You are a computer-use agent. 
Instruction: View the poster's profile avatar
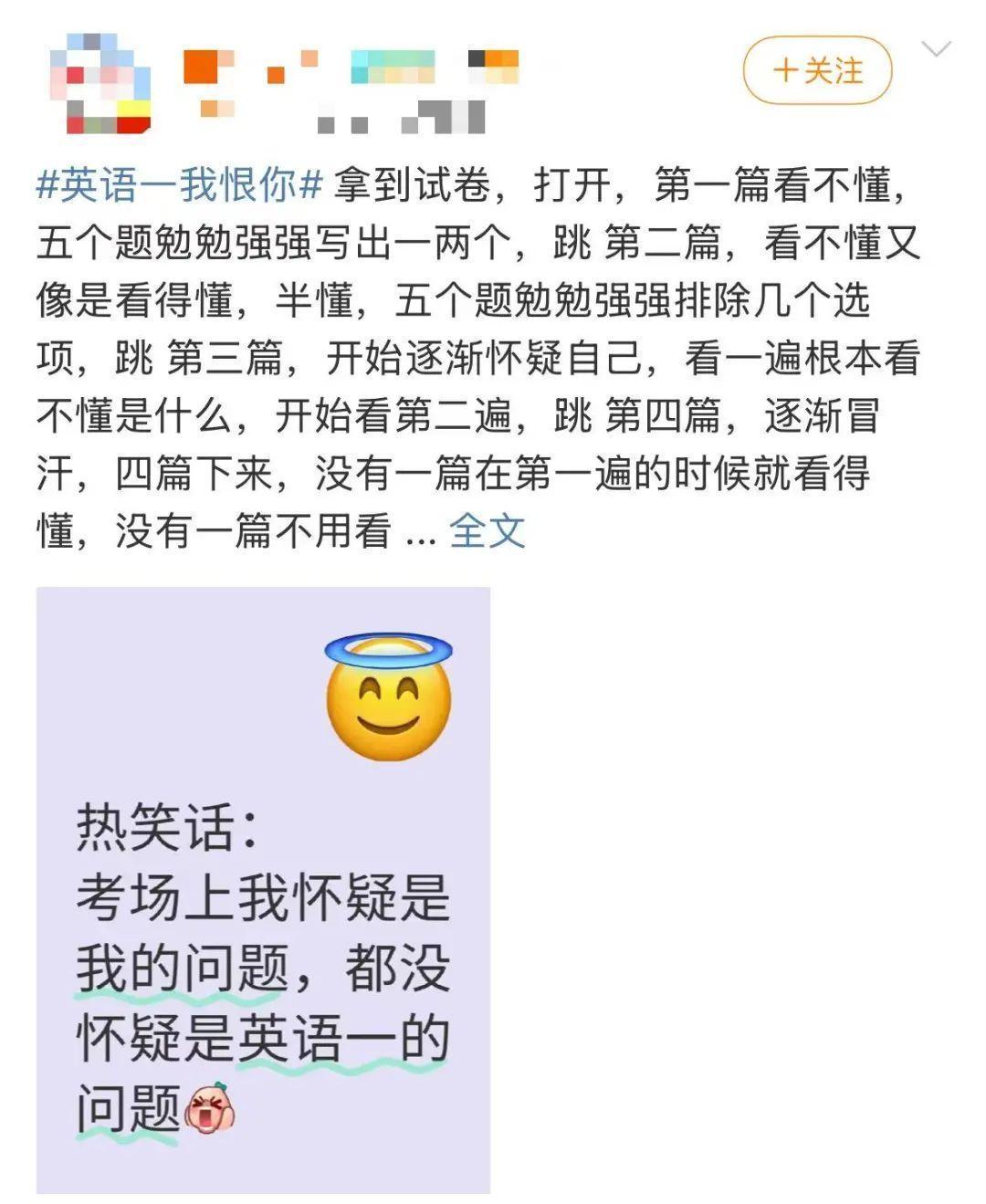99,84
